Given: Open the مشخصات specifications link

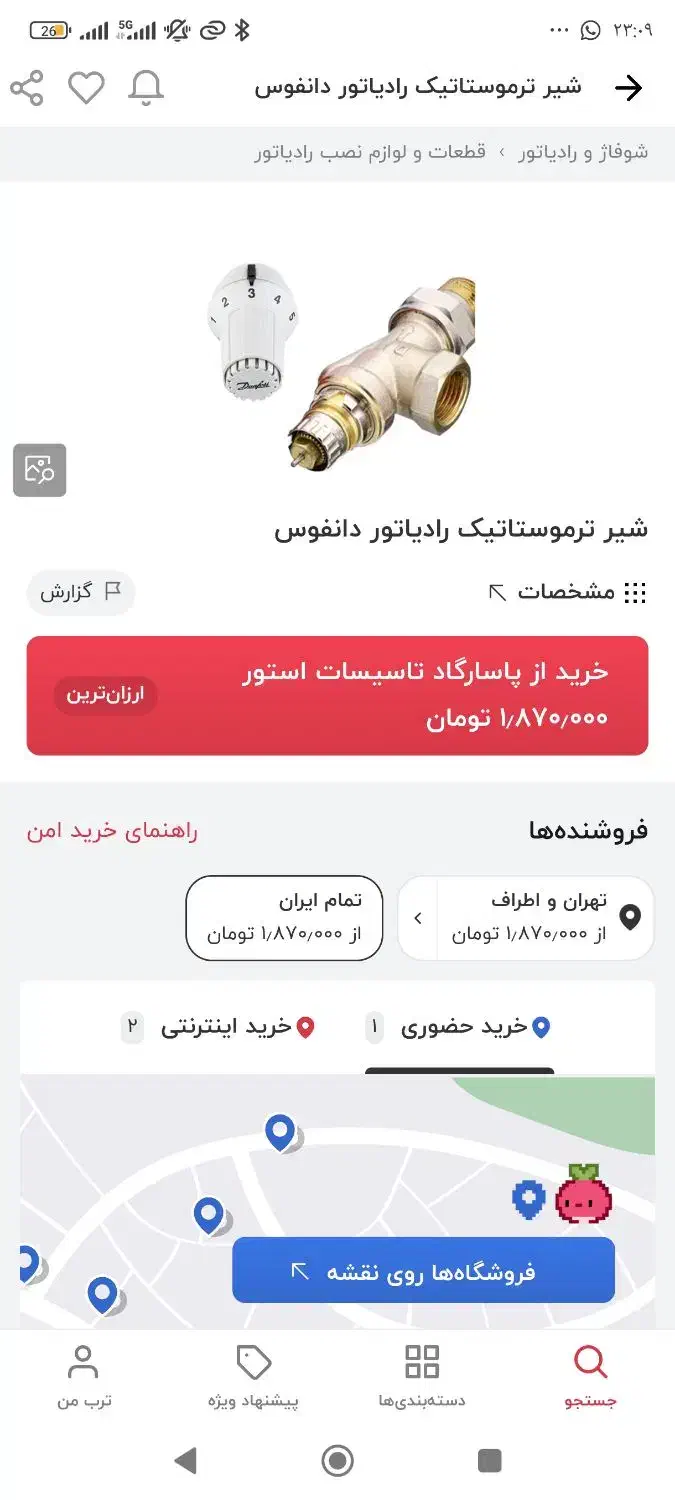Looking at the screenshot, I should [566, 592].
